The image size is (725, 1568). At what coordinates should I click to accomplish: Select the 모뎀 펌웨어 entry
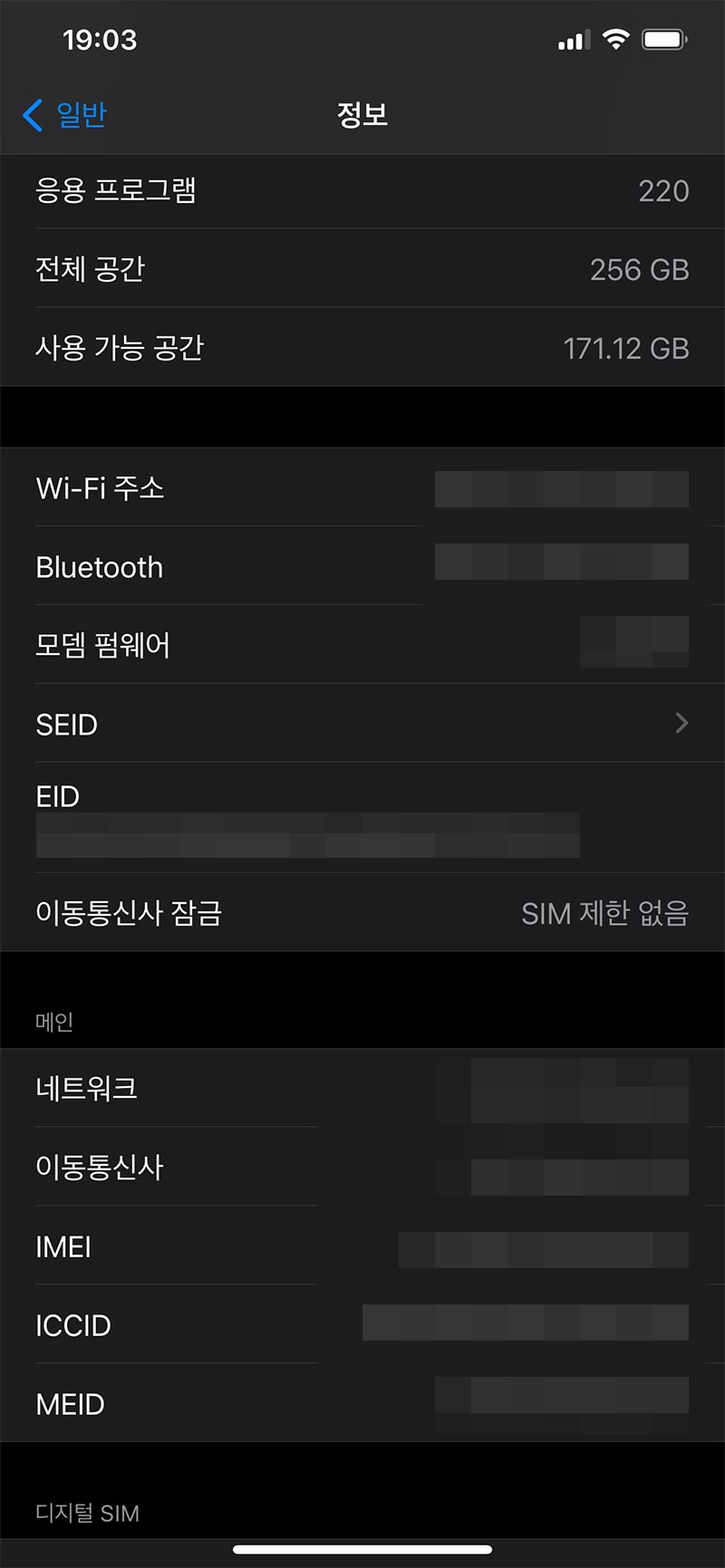click(x=101, y=645)
